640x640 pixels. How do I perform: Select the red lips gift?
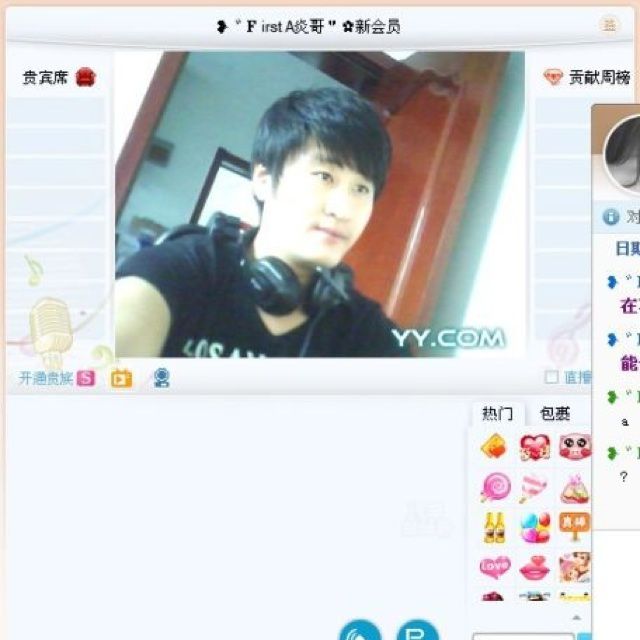(x=535, y=567)
